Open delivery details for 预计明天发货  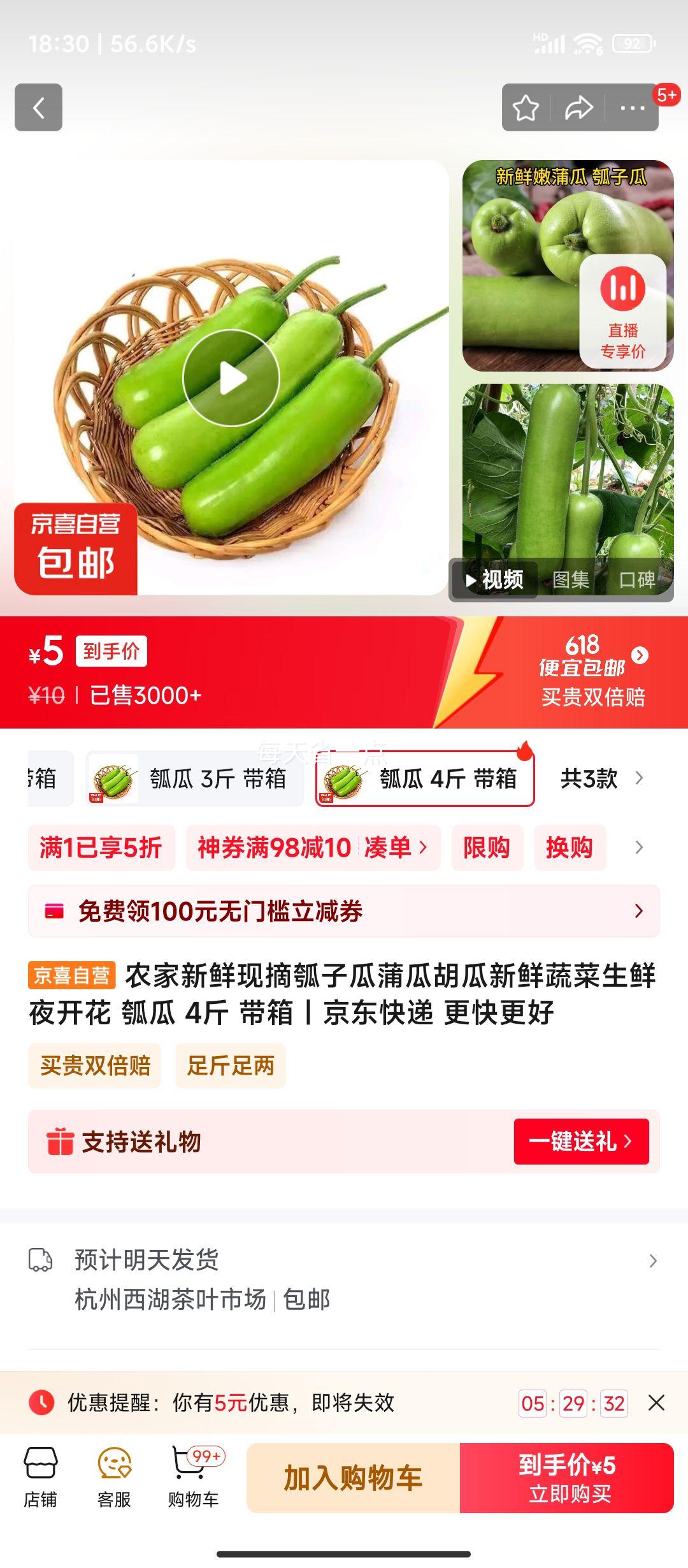click(343, 1279)
